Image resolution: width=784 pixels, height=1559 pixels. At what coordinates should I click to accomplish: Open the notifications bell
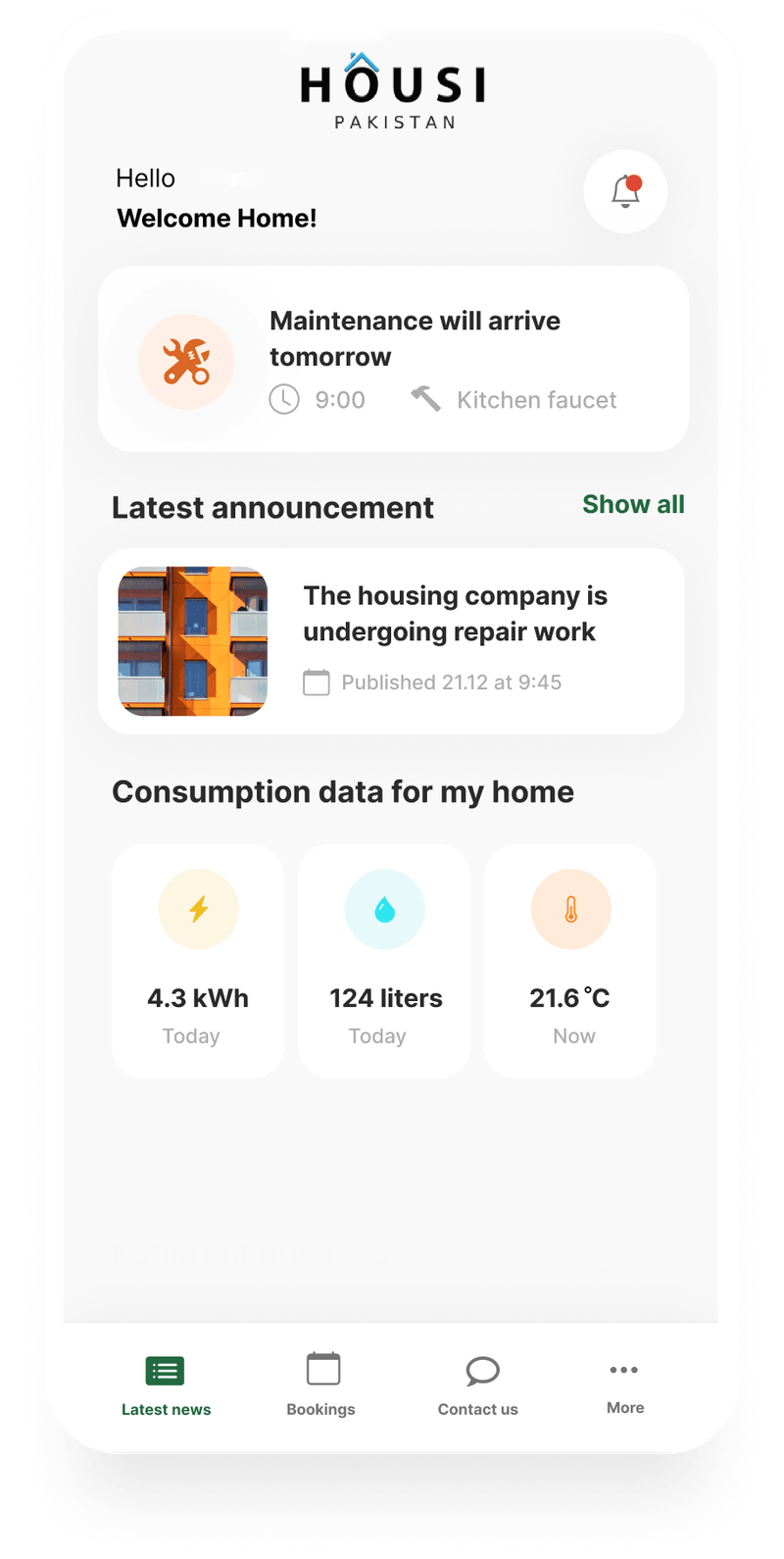[x=625, y=191]
